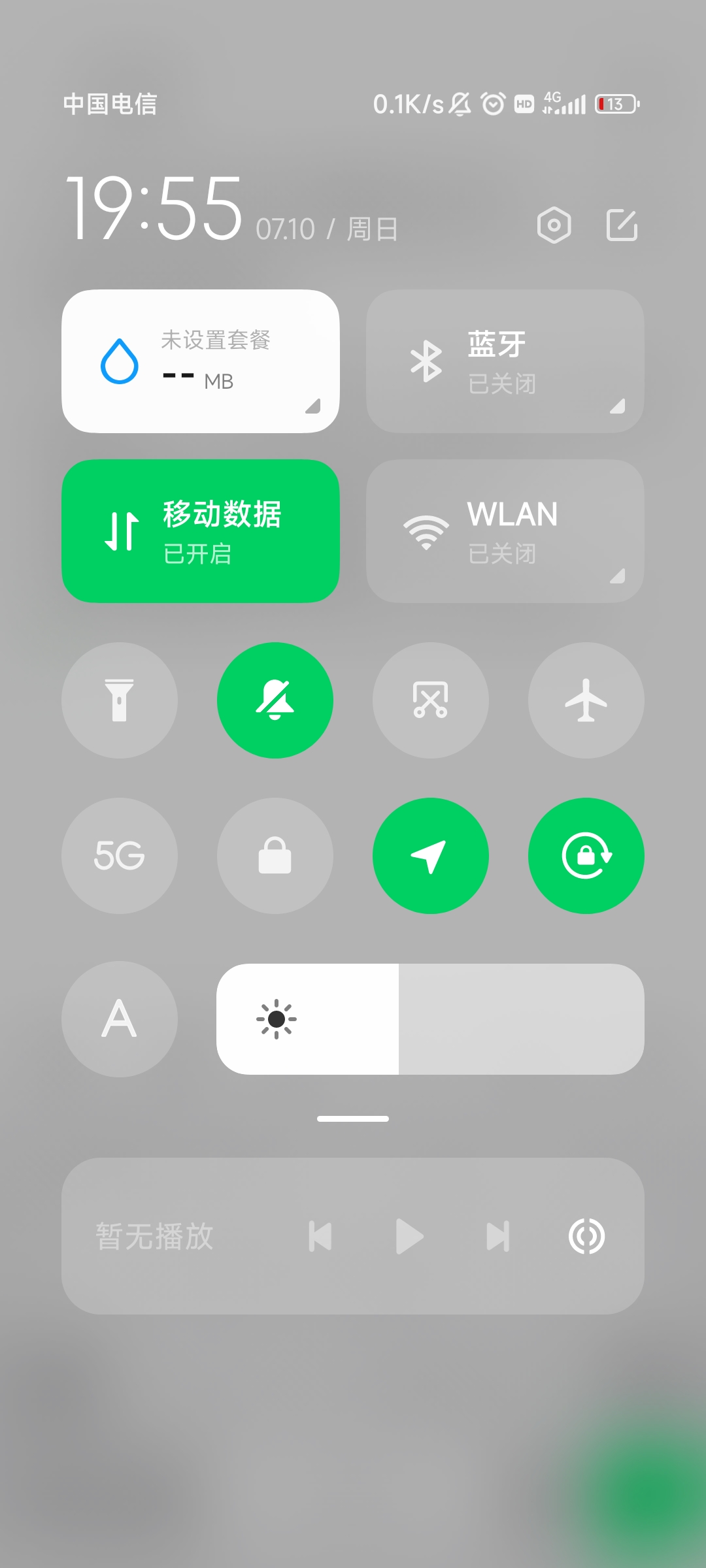Tap the lock screen tile
706x1568 pixels.
tap(275, 856)
